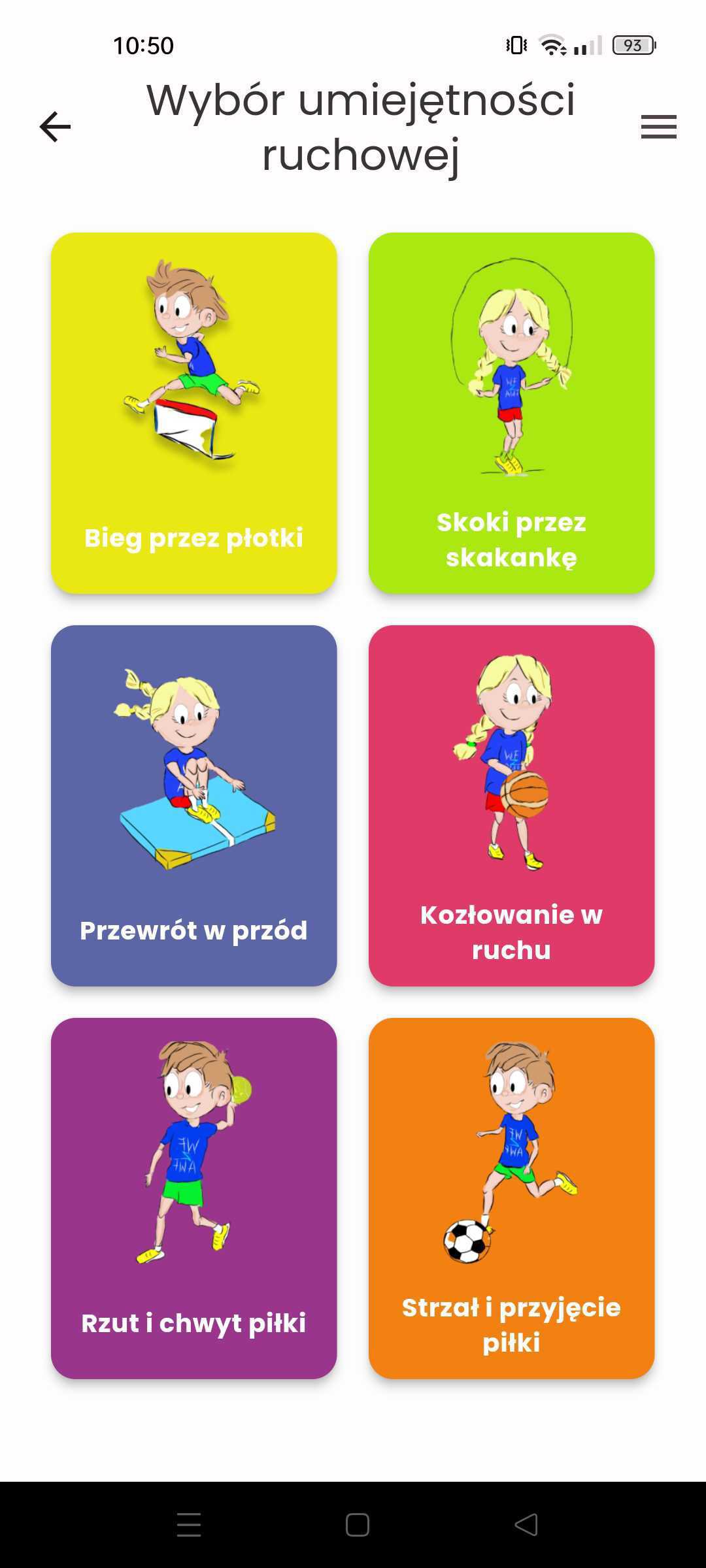Image resolution: width=706 pixels, height=1568 pixels.
Task: Tap the screen title Wybór umiejętności ruchowej
Action: pos(361,127)
